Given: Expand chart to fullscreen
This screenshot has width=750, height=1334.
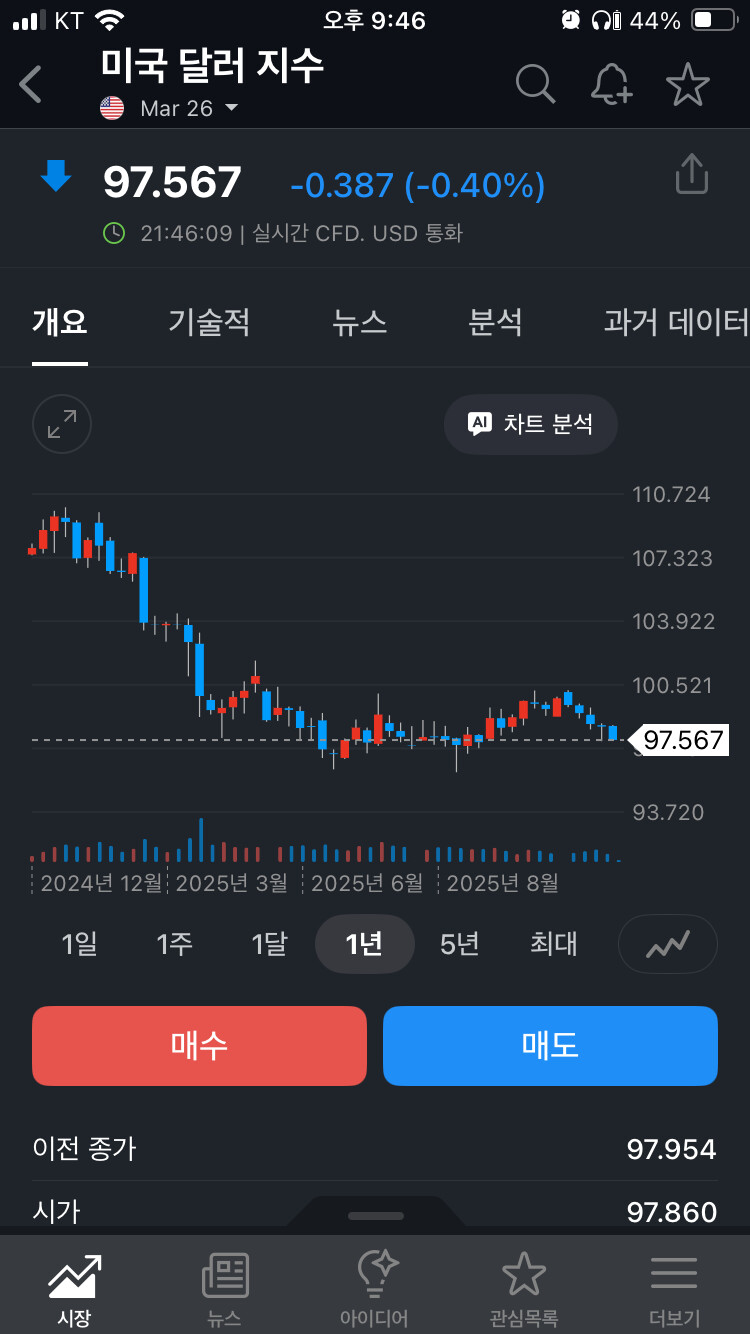Looking at the screenshot, I should coord(62,424).
